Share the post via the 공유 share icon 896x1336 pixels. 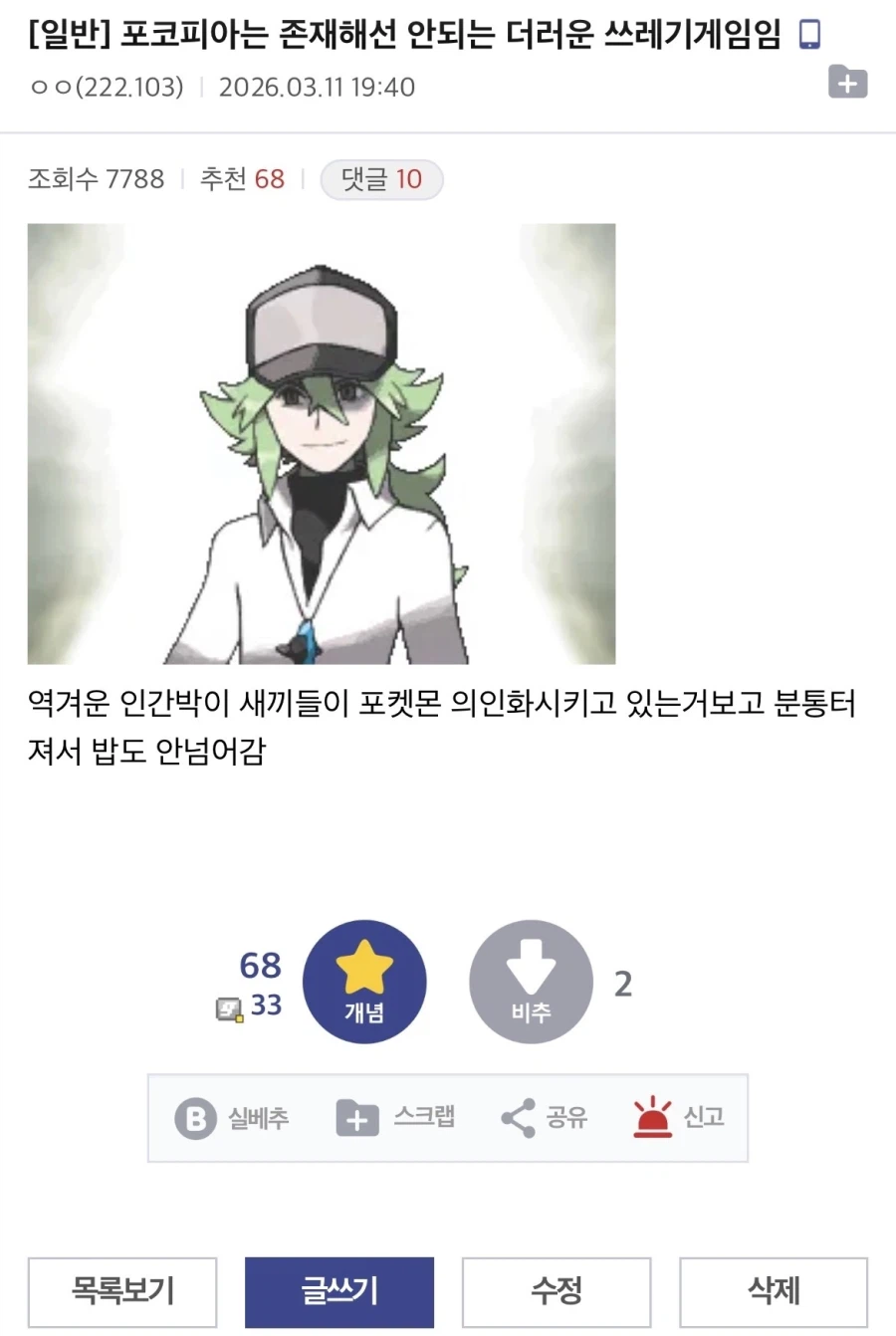click(x=516, y=1118)
